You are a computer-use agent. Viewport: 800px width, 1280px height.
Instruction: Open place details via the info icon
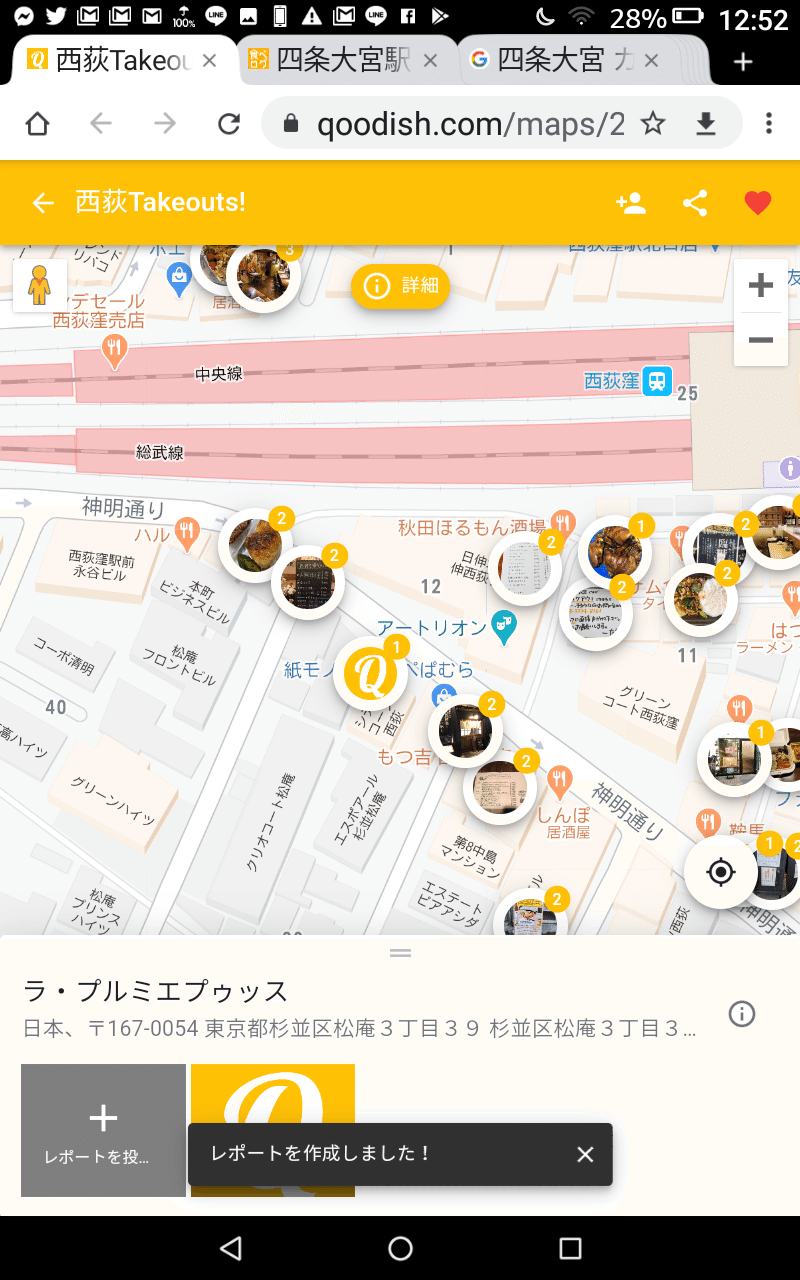click(741, 1014)
